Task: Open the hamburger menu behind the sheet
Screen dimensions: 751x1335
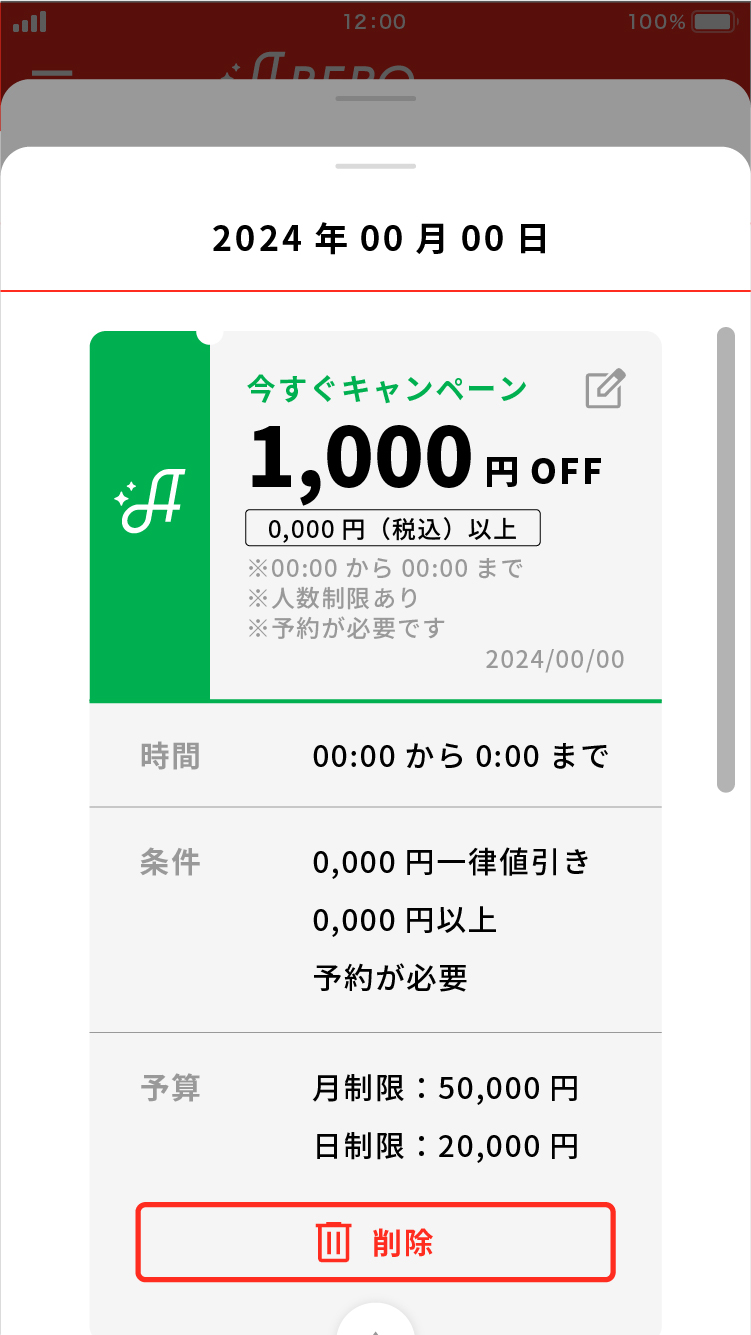Action: coord(52,72)
